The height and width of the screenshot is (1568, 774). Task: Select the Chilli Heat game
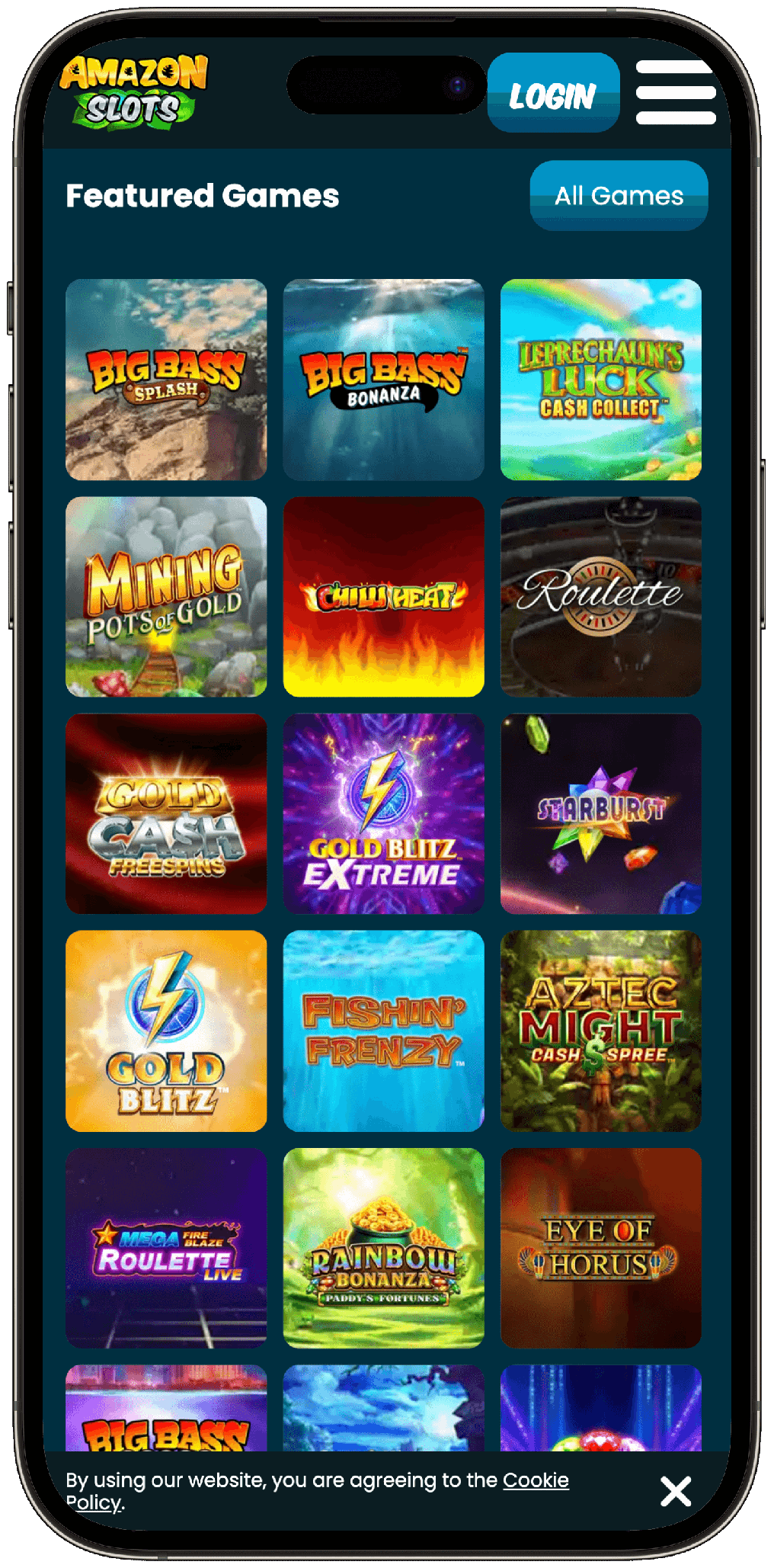383,597
